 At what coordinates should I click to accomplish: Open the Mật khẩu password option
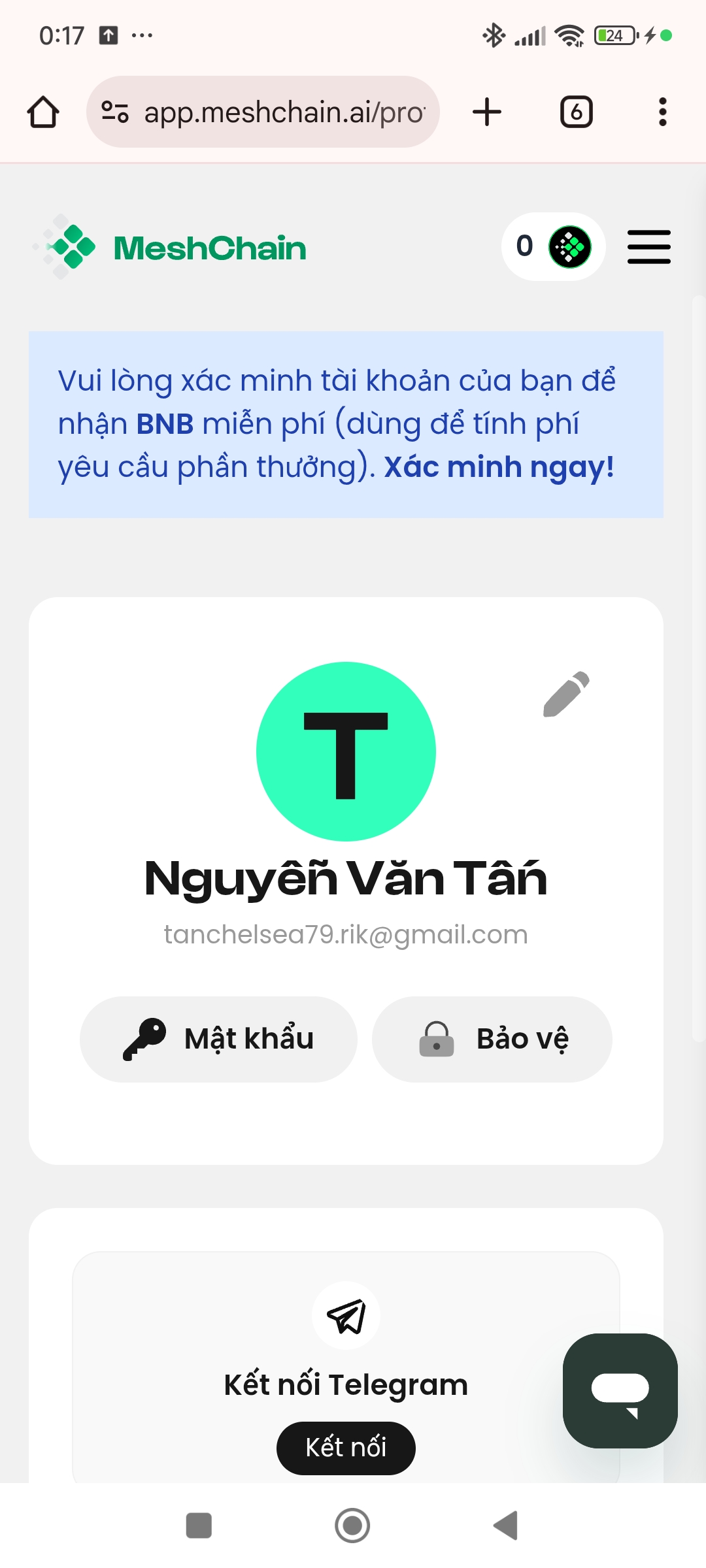[218, 1039]
